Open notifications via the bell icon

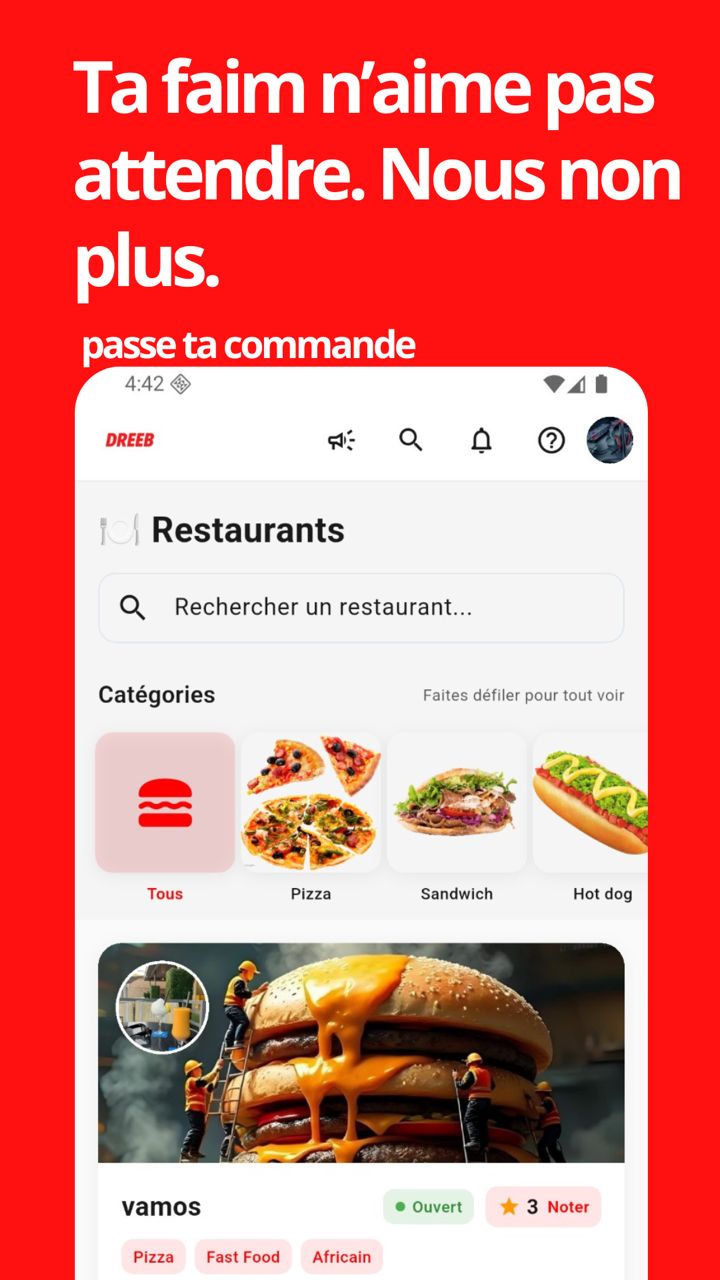481,440
